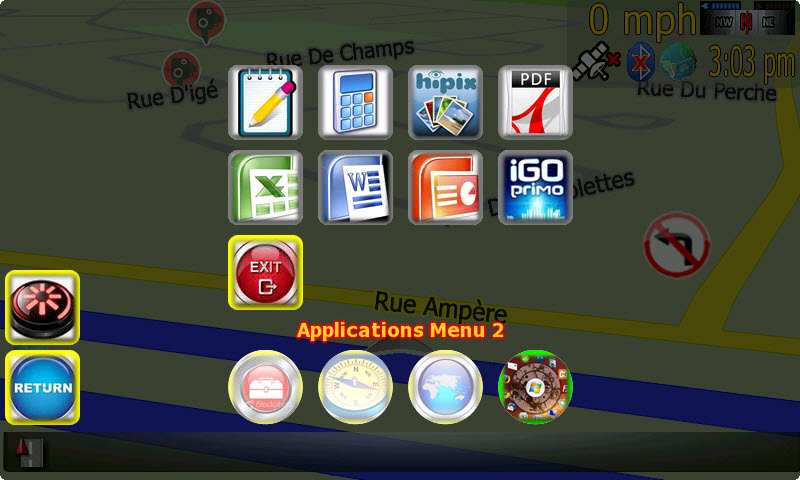The image size is (800, 480).
Task: Open the hipix photo viewer
Action: [x=445, y=102]
